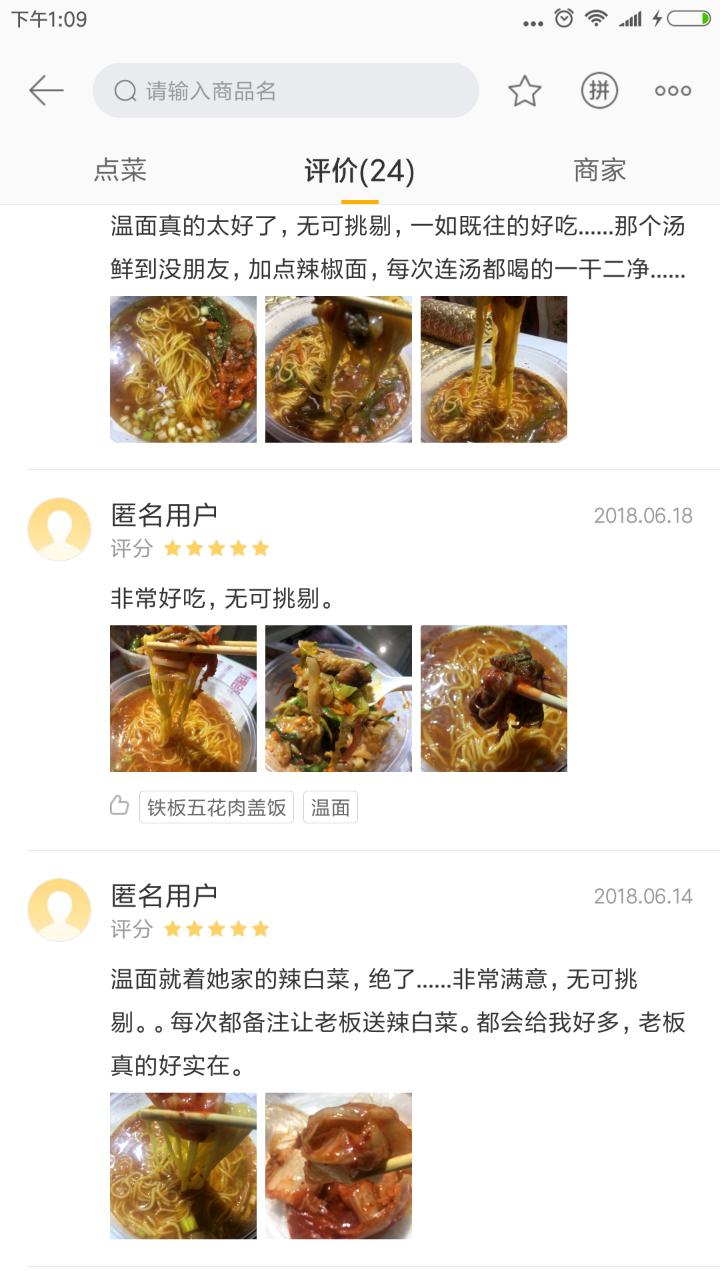Tap the 请输入商品名 search field

pos(285,91)
